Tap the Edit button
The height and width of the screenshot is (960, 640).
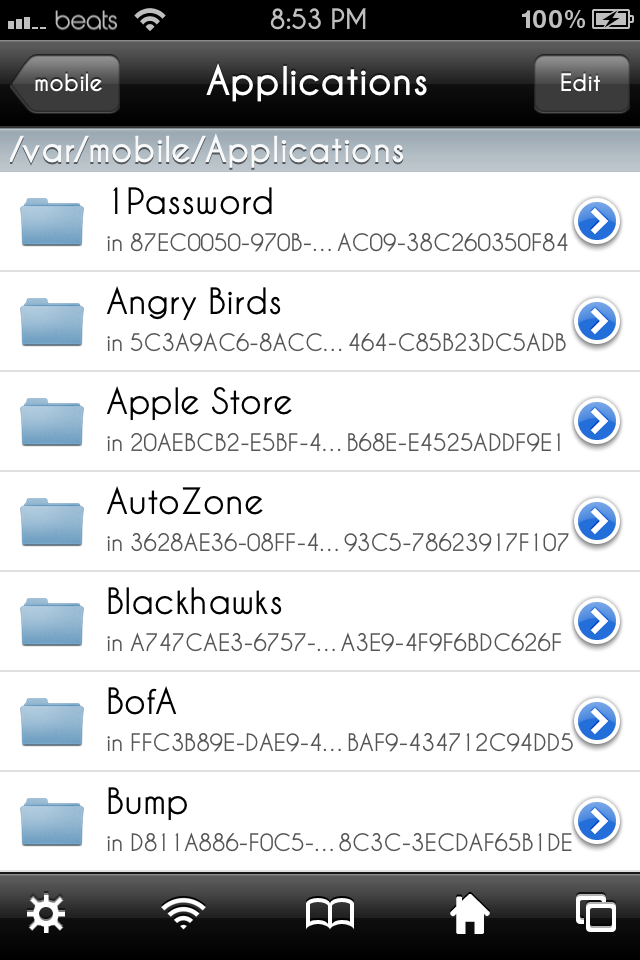(x=580, y=84)
